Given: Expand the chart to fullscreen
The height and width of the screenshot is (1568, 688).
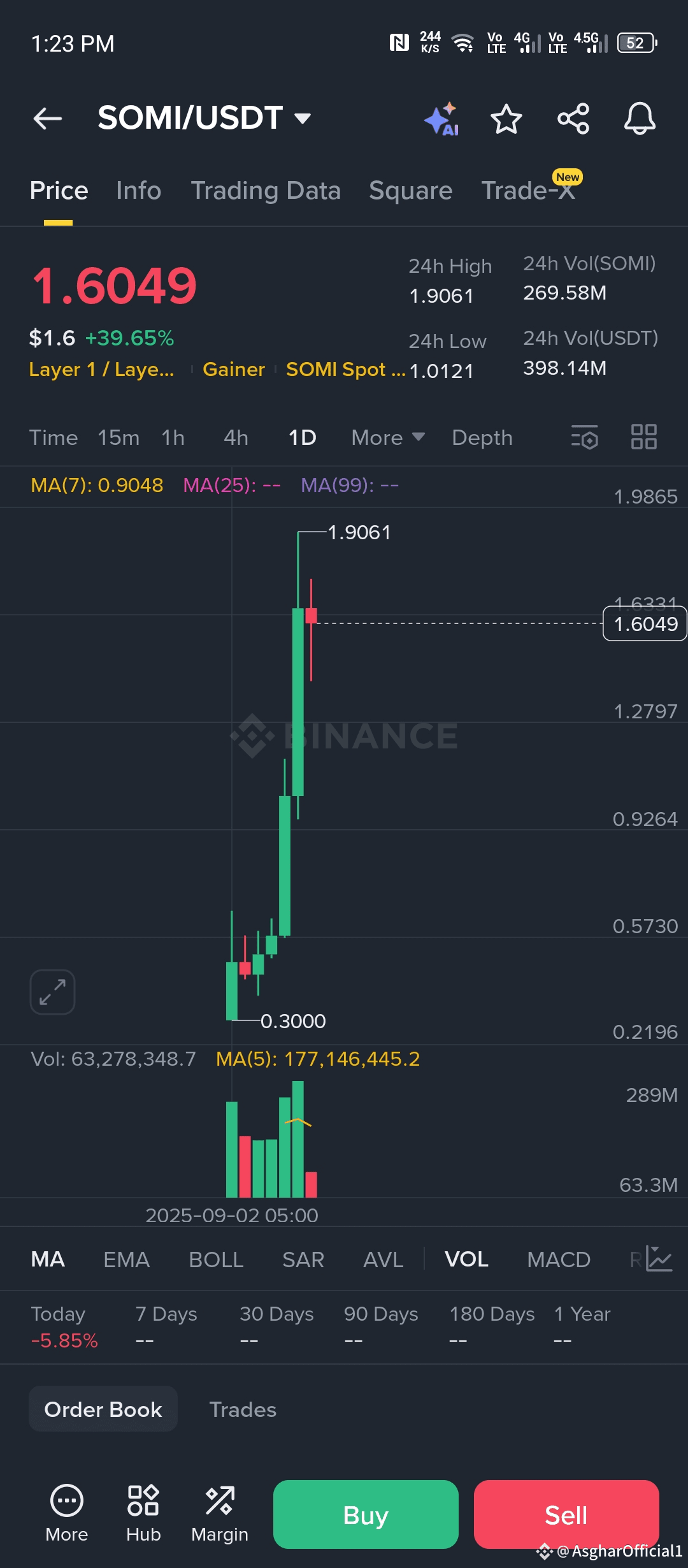Looking at the screenshot, I should (x=52, y=992).
